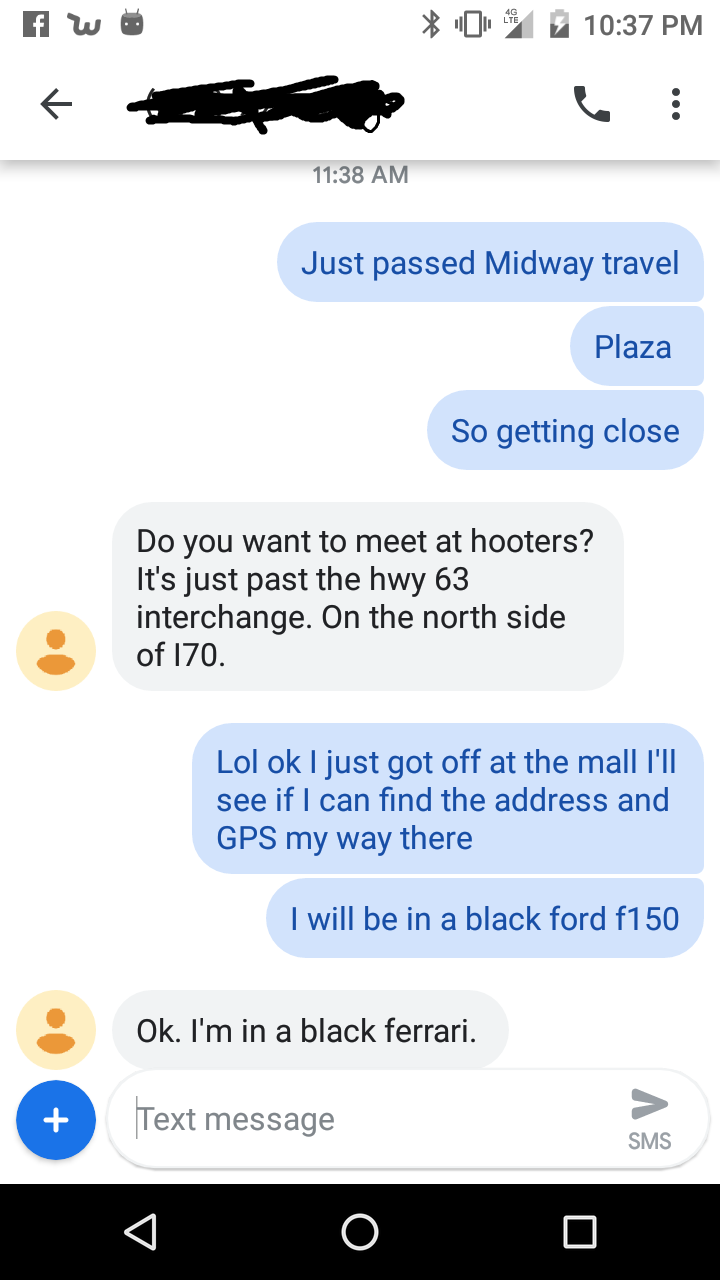The width and height of the screenshot is (720, 1280).
Task: Tap the avatar next to the hooters message
Action: 56,651
